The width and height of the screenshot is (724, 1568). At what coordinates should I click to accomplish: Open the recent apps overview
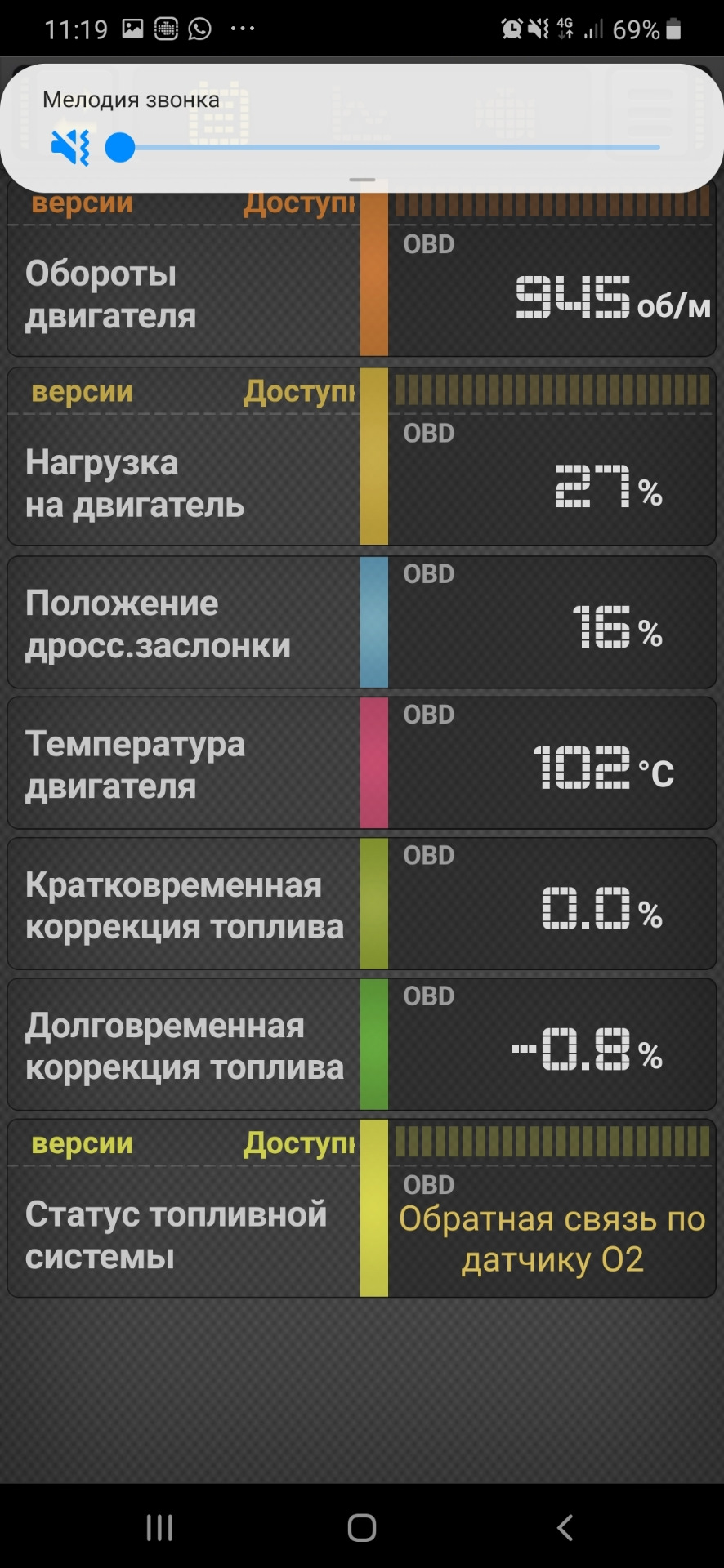159,1527
